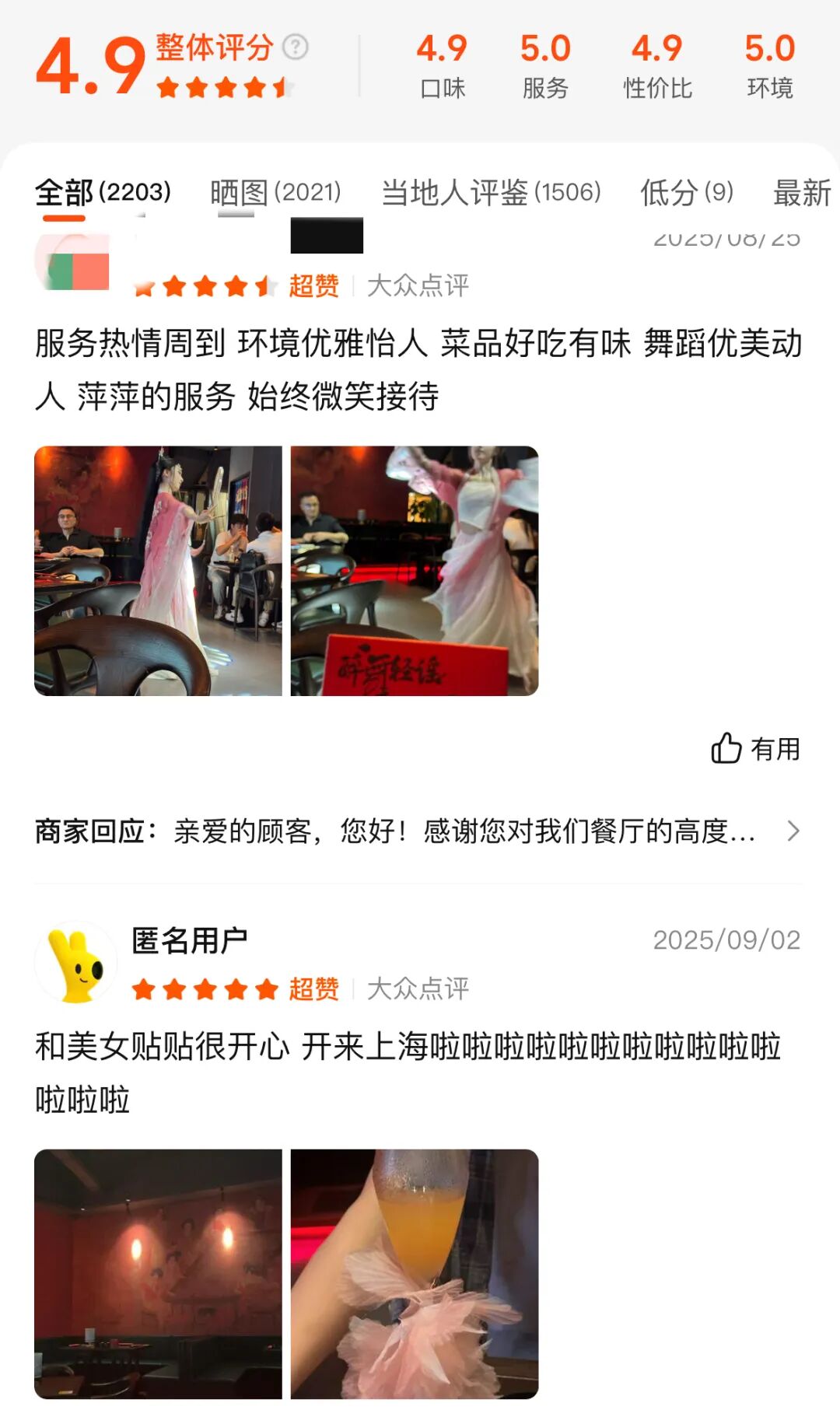Open the 匿名用户 avatar
Image resolution: width=840 pixels, height=1410 pixels.
(x=75, y=963)
